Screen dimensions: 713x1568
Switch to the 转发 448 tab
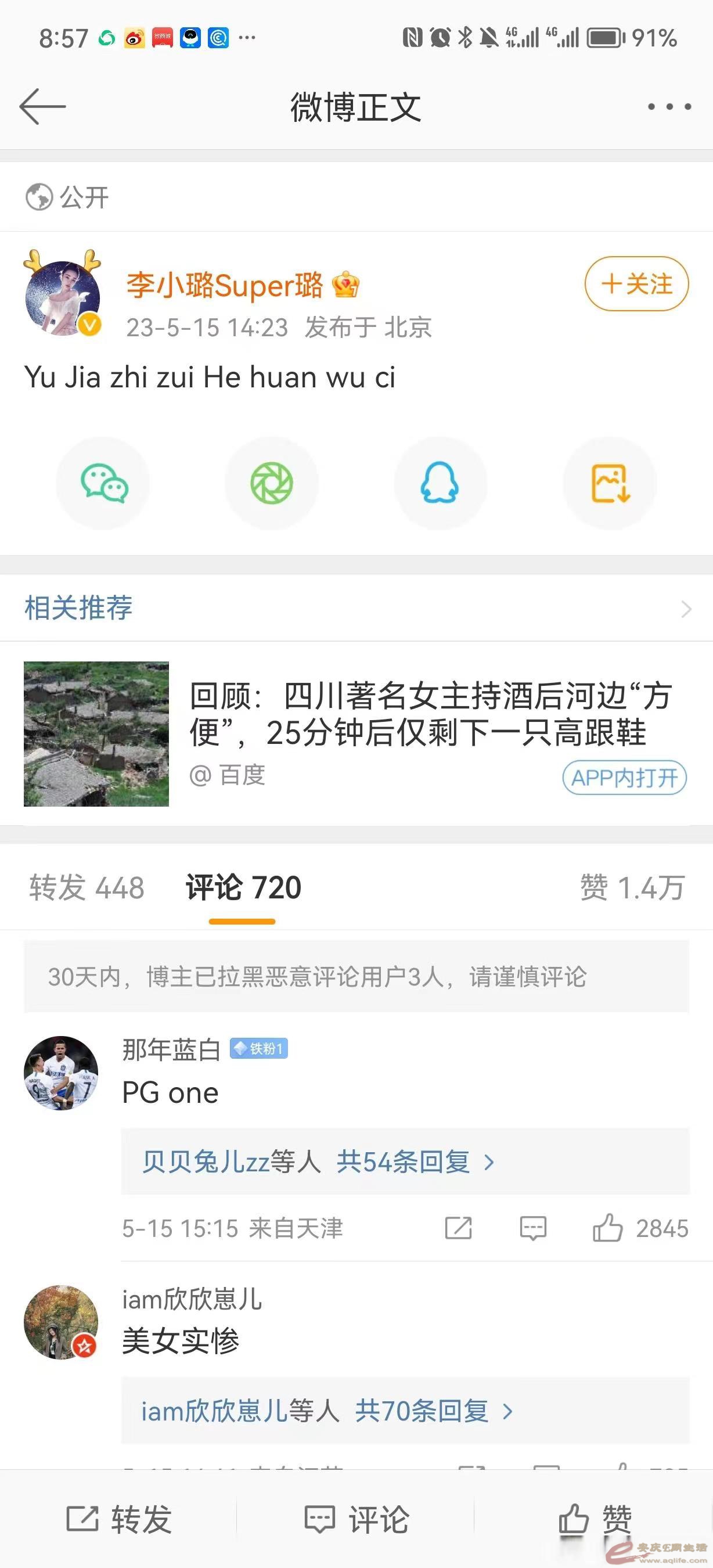coord(87,887)
